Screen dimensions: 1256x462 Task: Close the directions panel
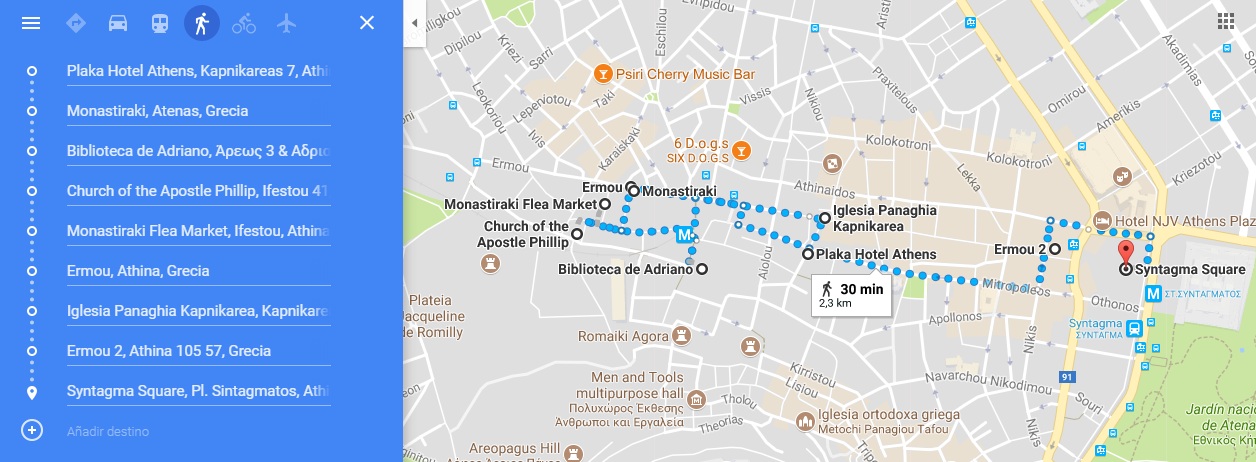tap(367, 23)
